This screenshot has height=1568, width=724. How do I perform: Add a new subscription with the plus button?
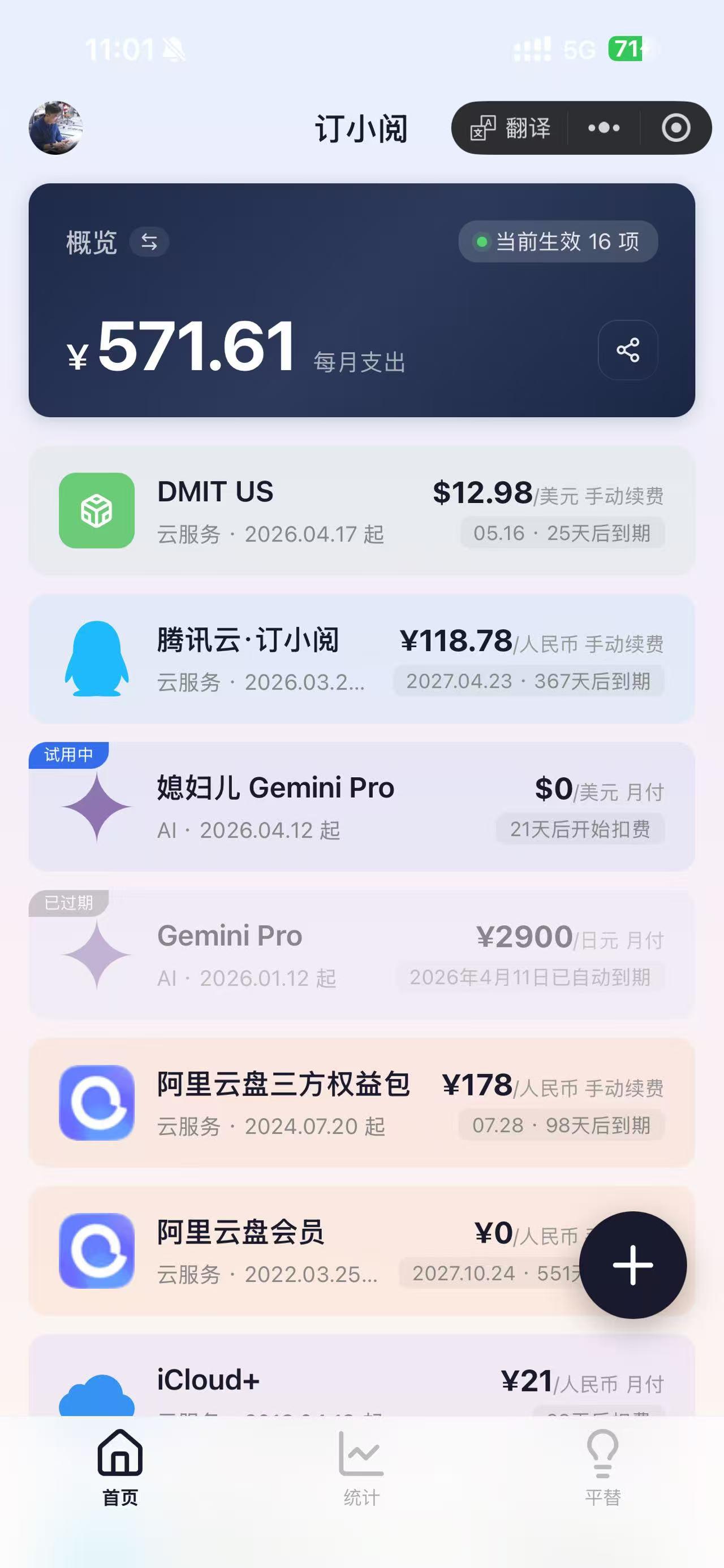click(633, 1265)
